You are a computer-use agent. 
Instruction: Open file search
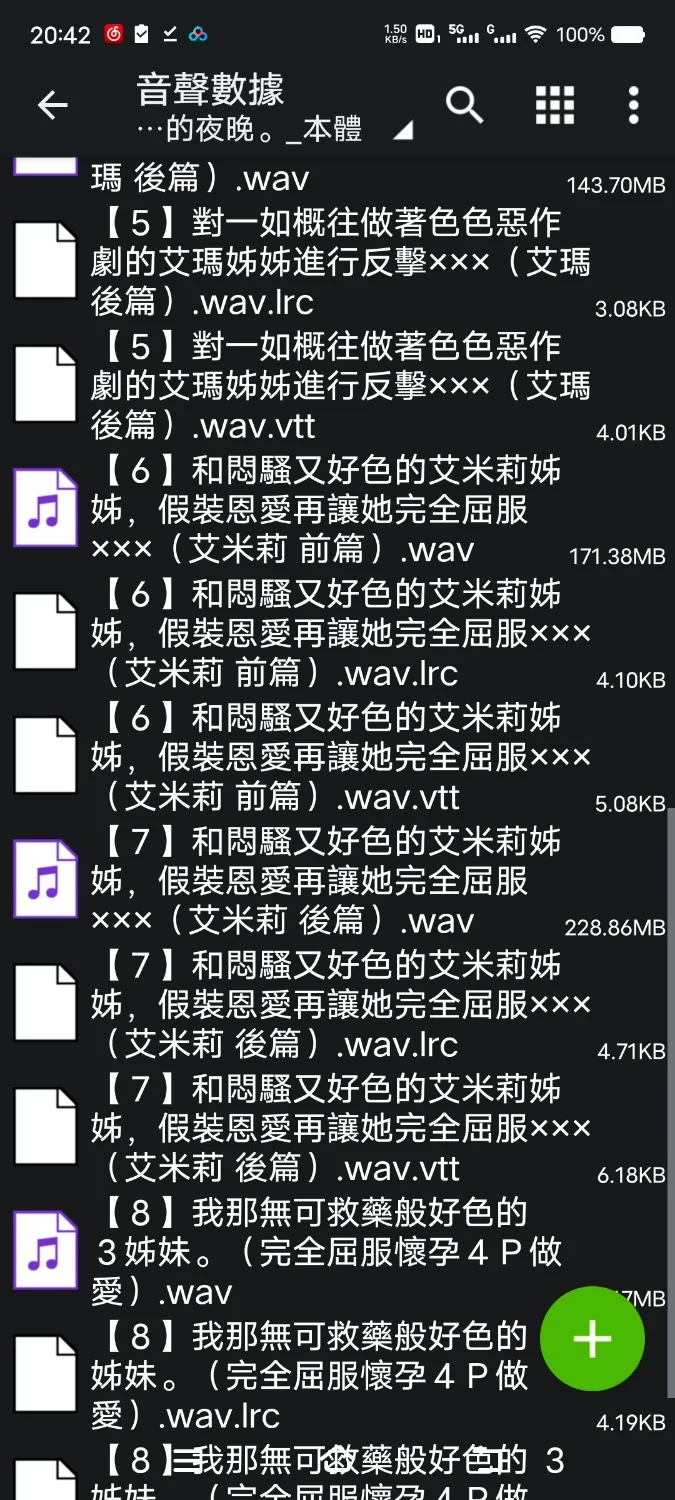point(464,104)
